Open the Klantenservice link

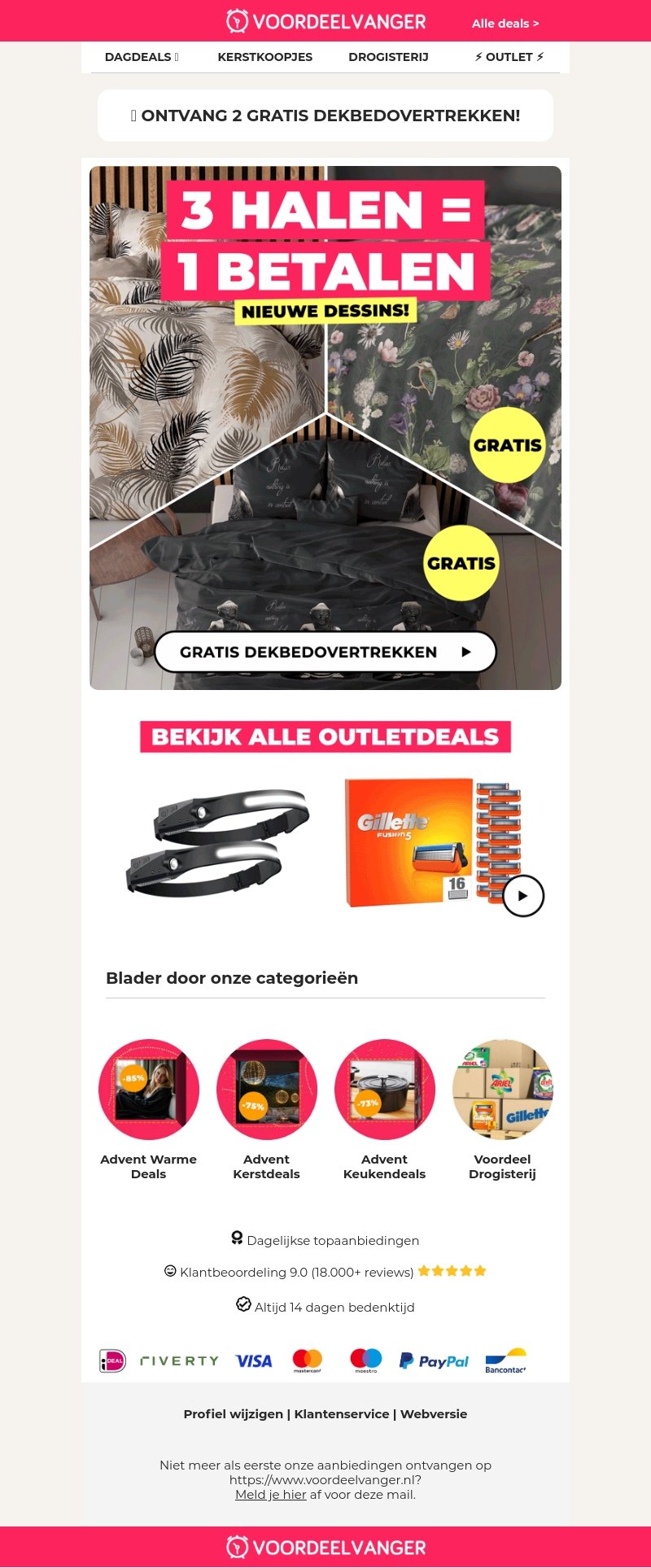click(342, 1413)
